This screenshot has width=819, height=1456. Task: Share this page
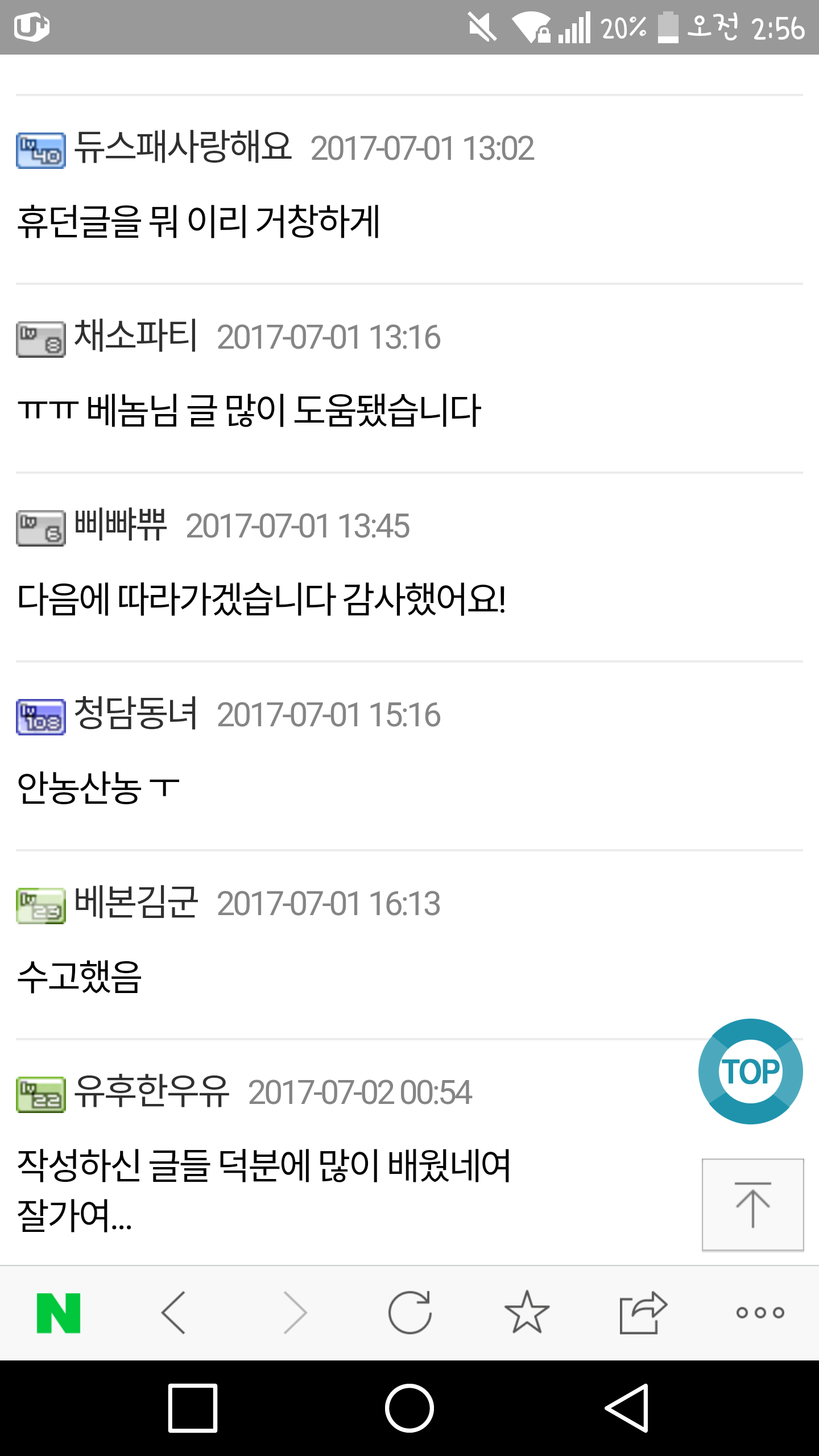click(643, 1313)
